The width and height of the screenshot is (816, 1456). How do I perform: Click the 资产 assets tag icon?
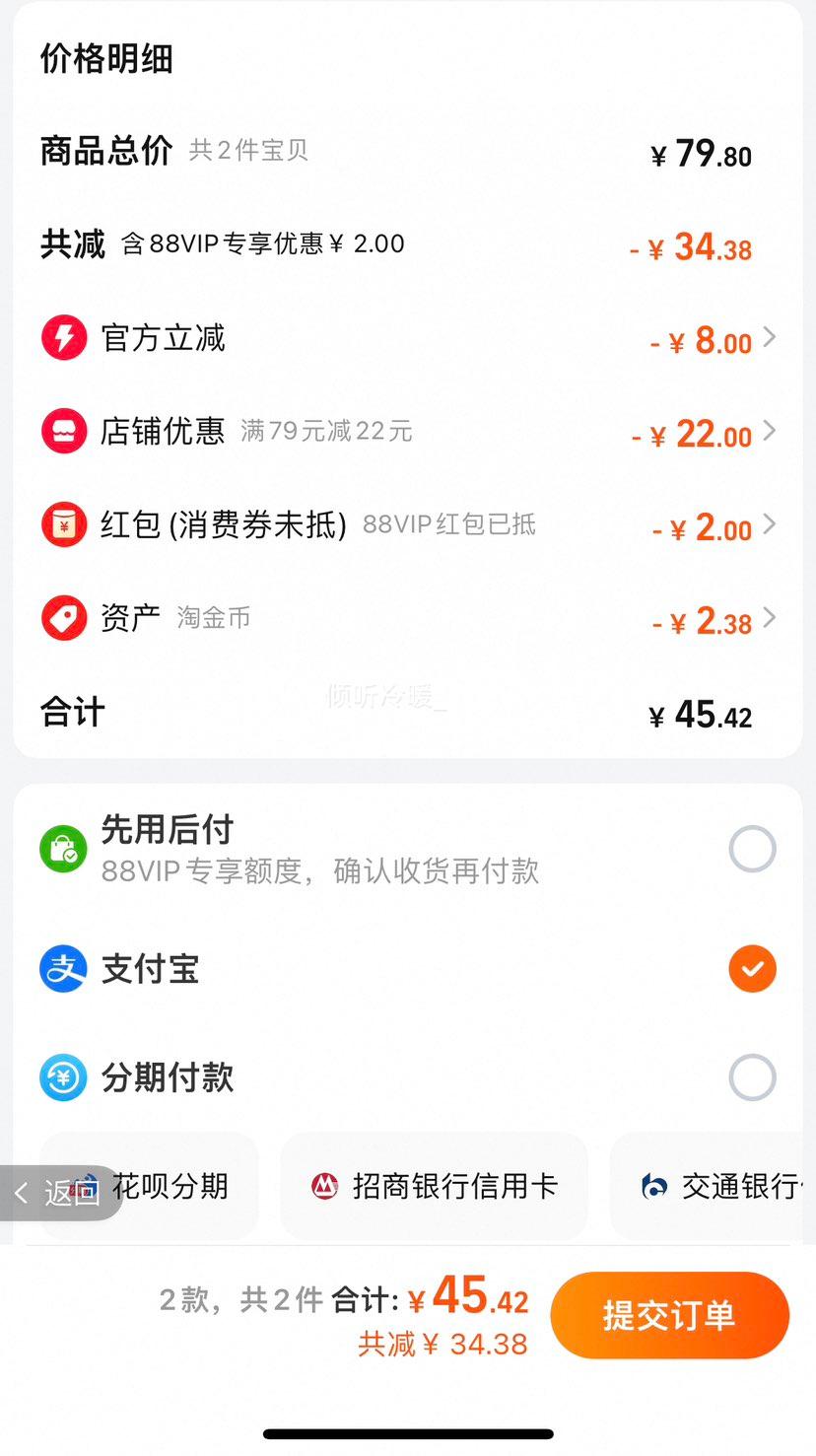click(63, 618)
